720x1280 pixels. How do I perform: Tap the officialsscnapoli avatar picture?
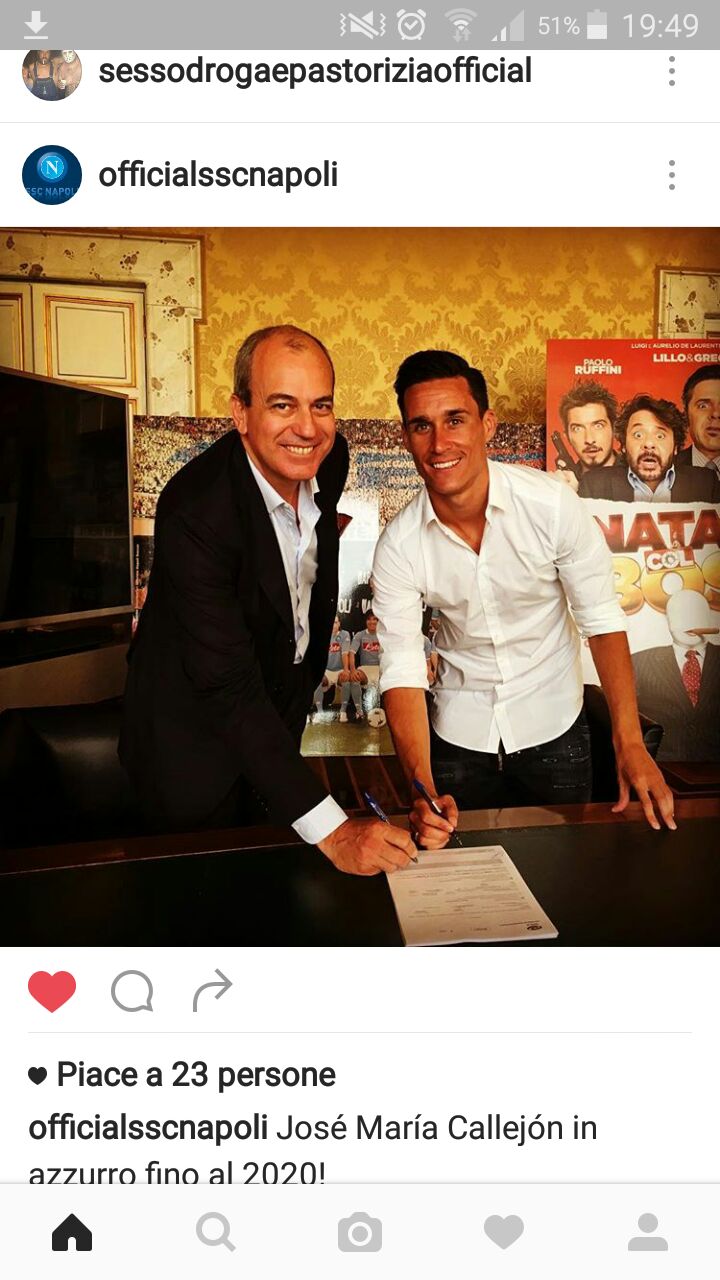click(52, 175)
